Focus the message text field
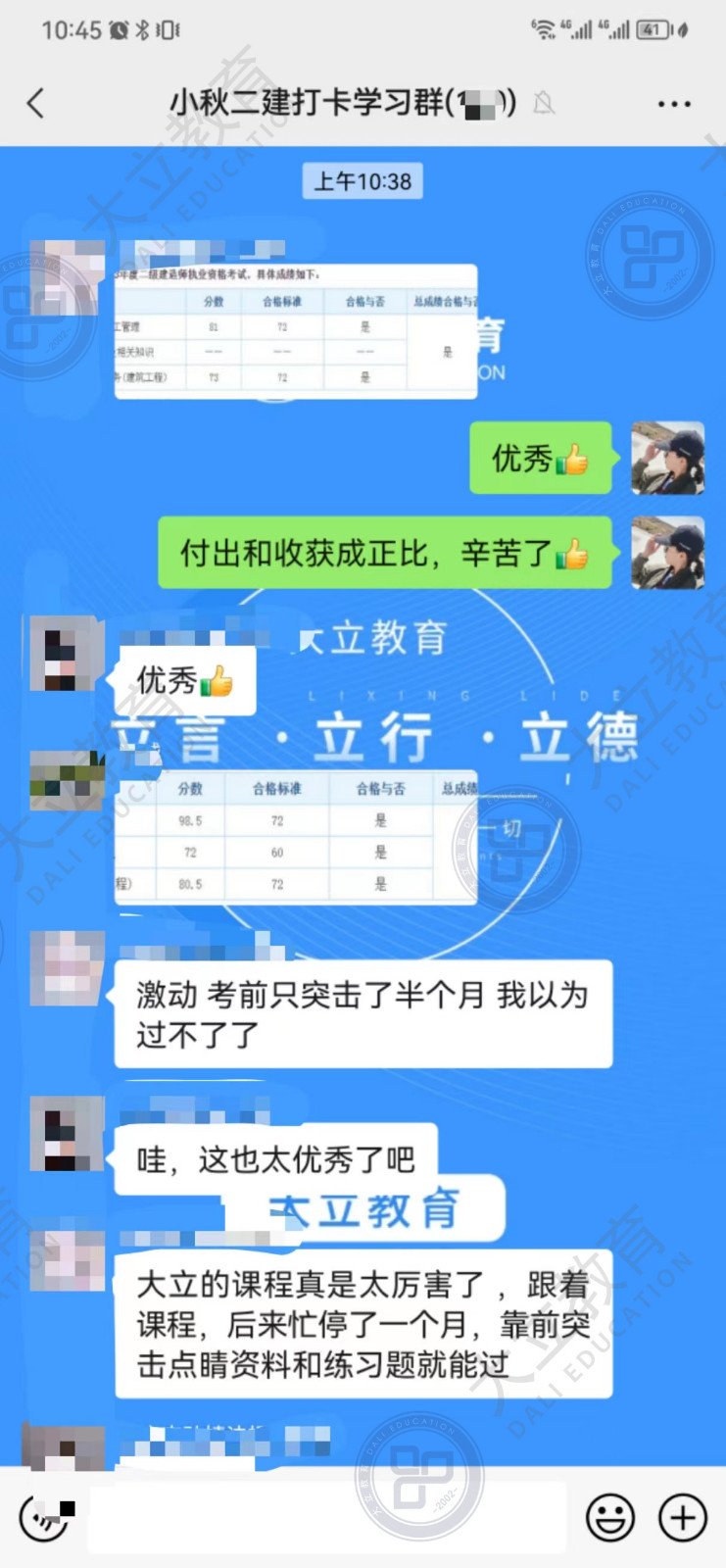 point(328,1518)
